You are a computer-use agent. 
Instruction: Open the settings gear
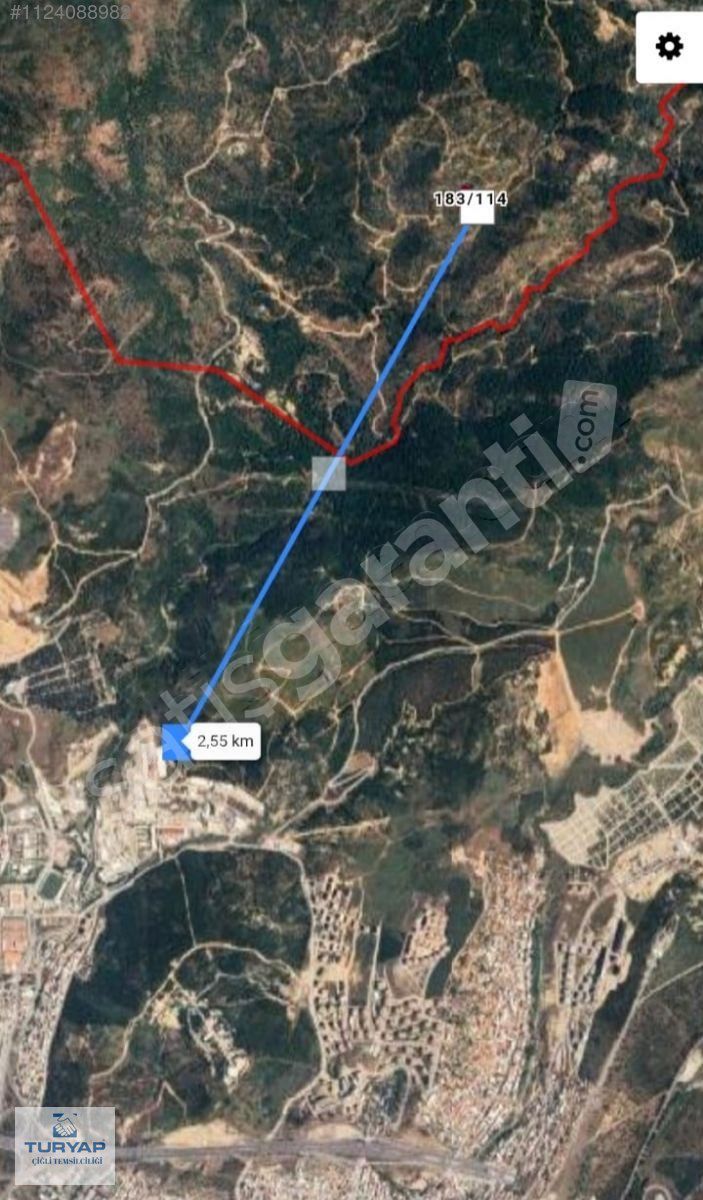coord(668,47)
